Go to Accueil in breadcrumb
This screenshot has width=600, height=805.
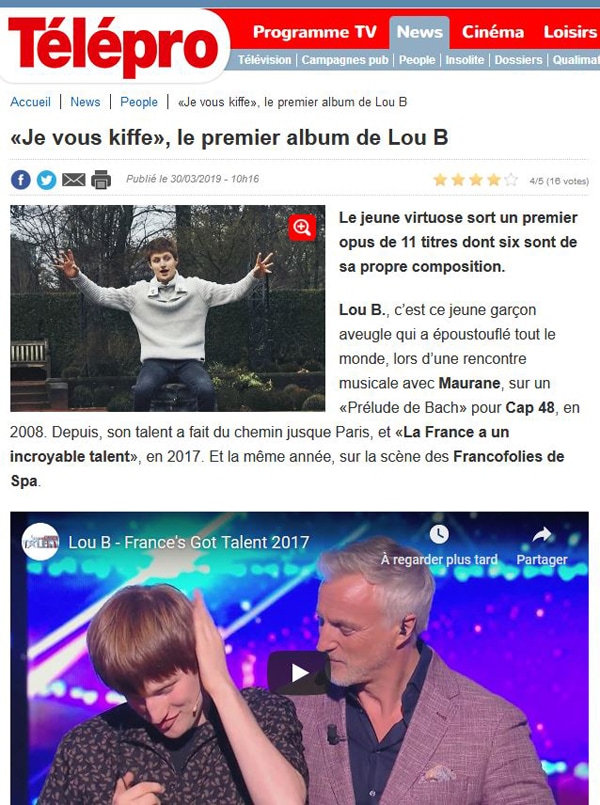point(30,102)
